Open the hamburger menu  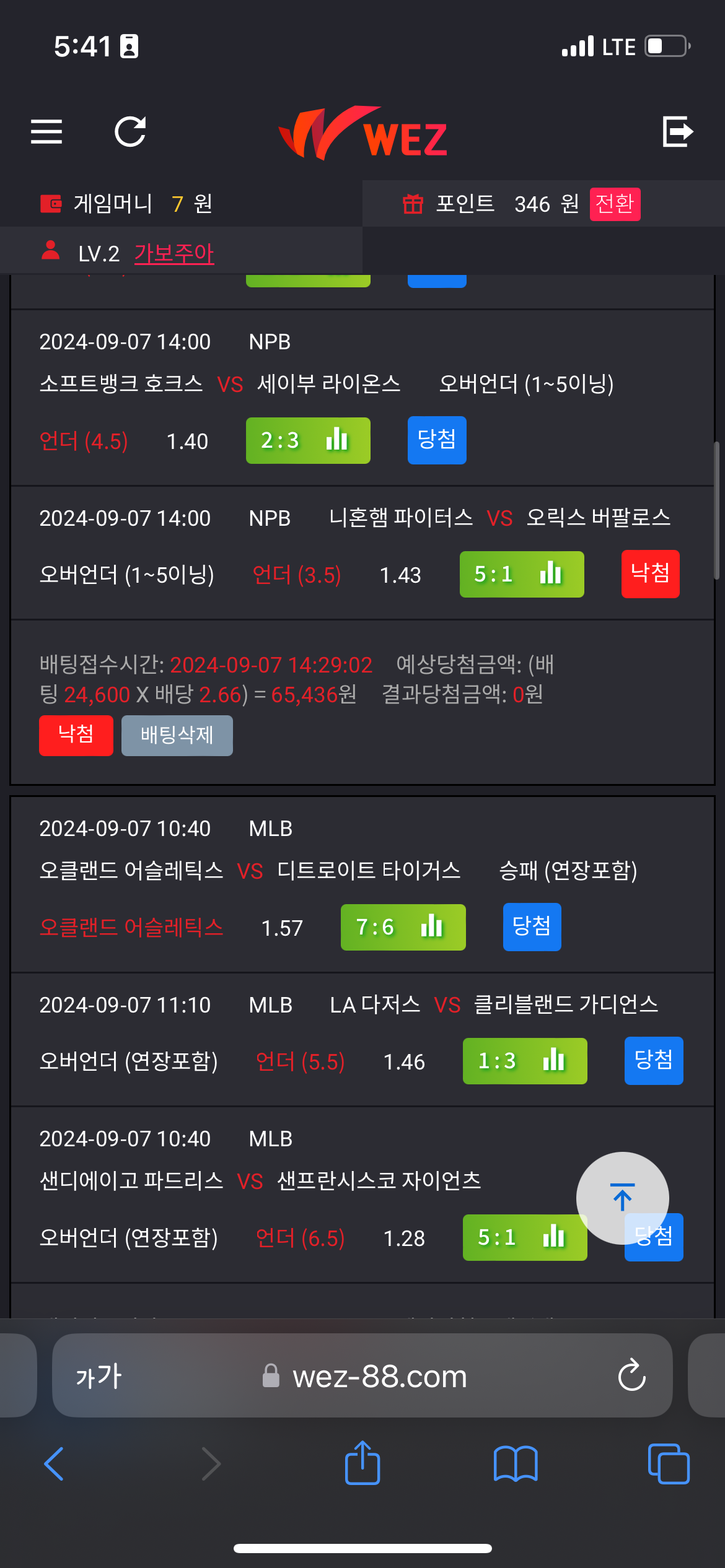(46, 131)
